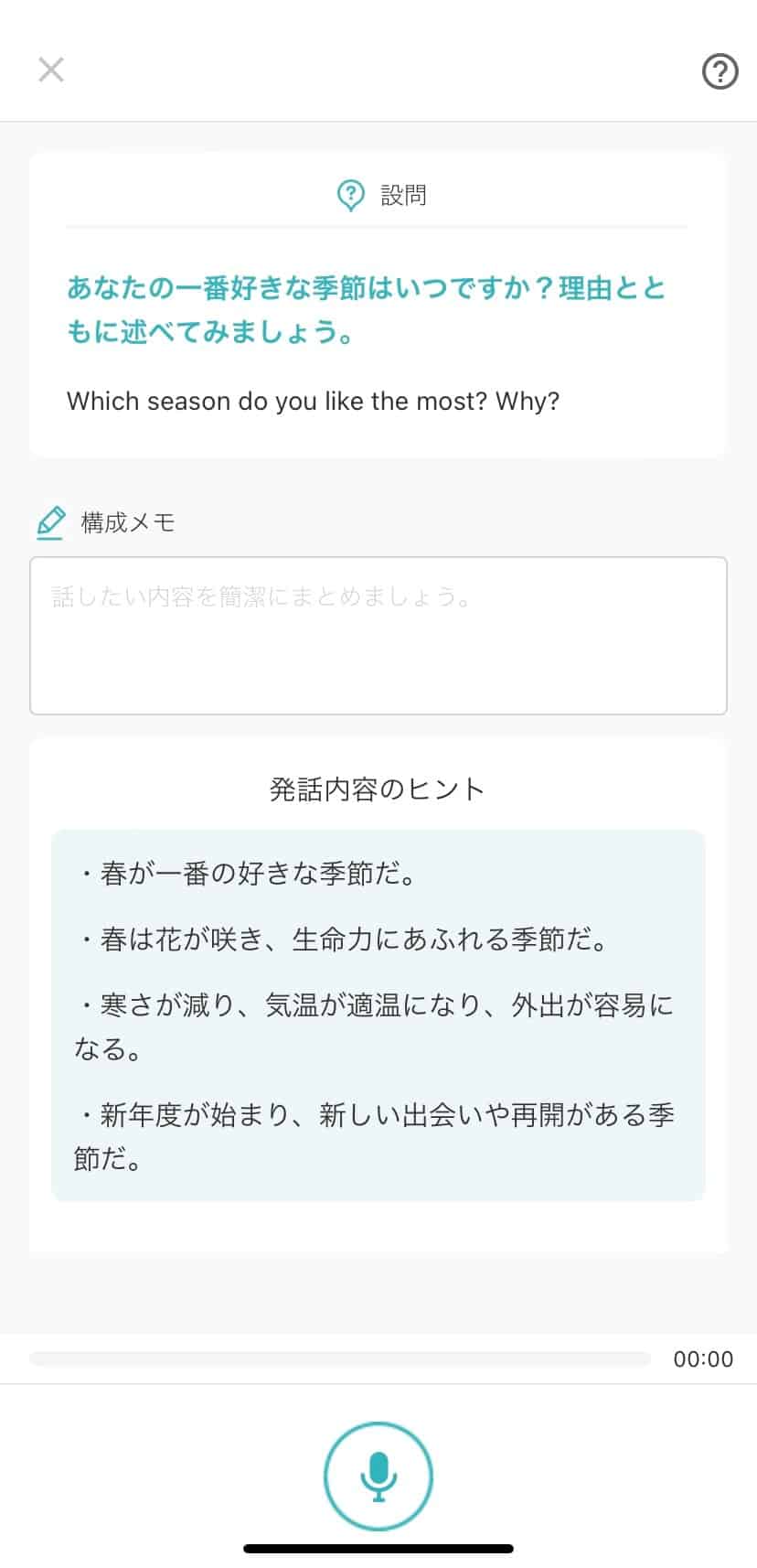Viewport: 757px width, 1568px height.
Task: Select the 発話内容のヒント section header
Action: (x=378, y=788)
